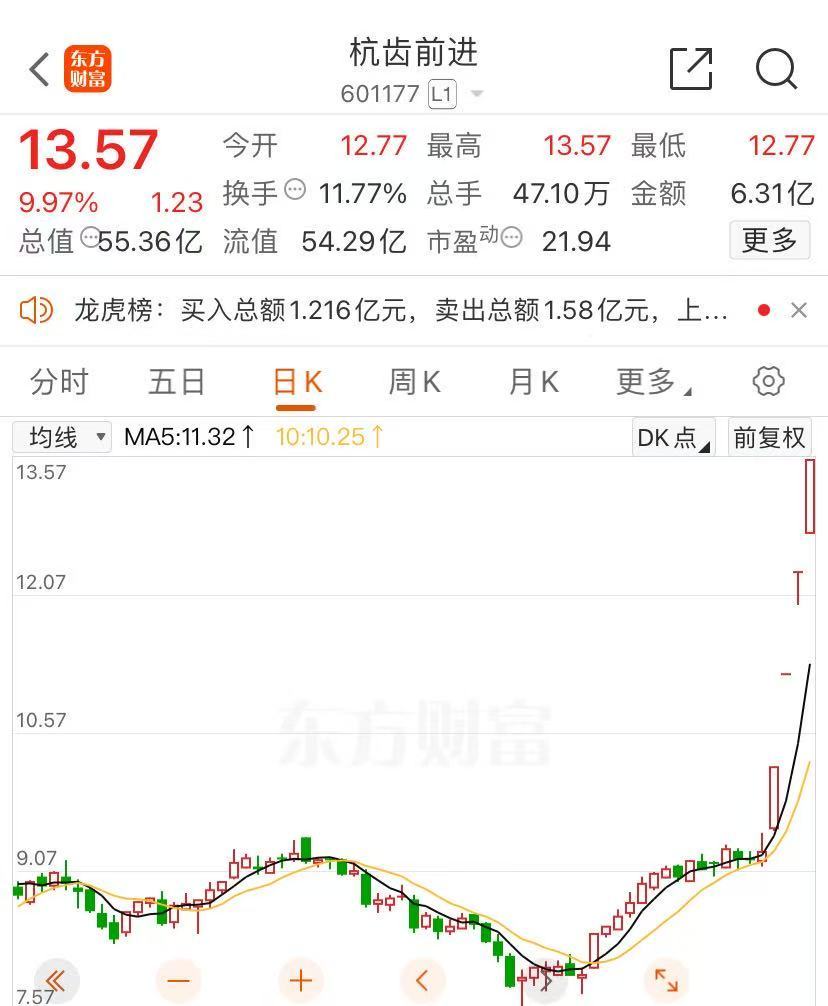Open the 均线 indicator dropdown
Image resolution: width=828 pixels, height=1006 pixels.
[x=61, y=437]
